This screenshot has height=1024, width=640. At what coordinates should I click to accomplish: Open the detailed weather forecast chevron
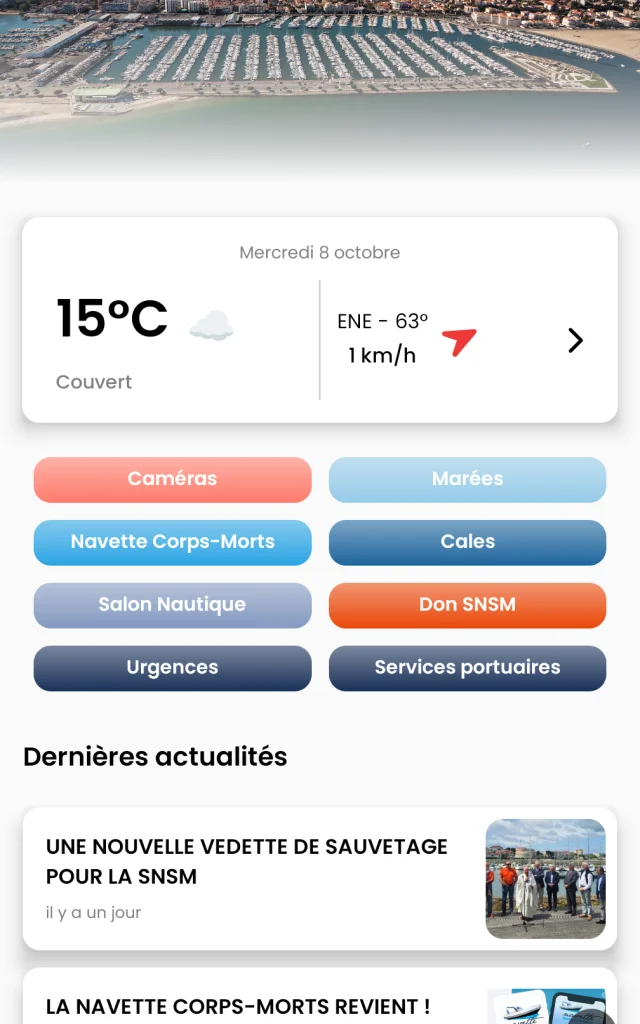pyautogui.click(x=575, y=341)
